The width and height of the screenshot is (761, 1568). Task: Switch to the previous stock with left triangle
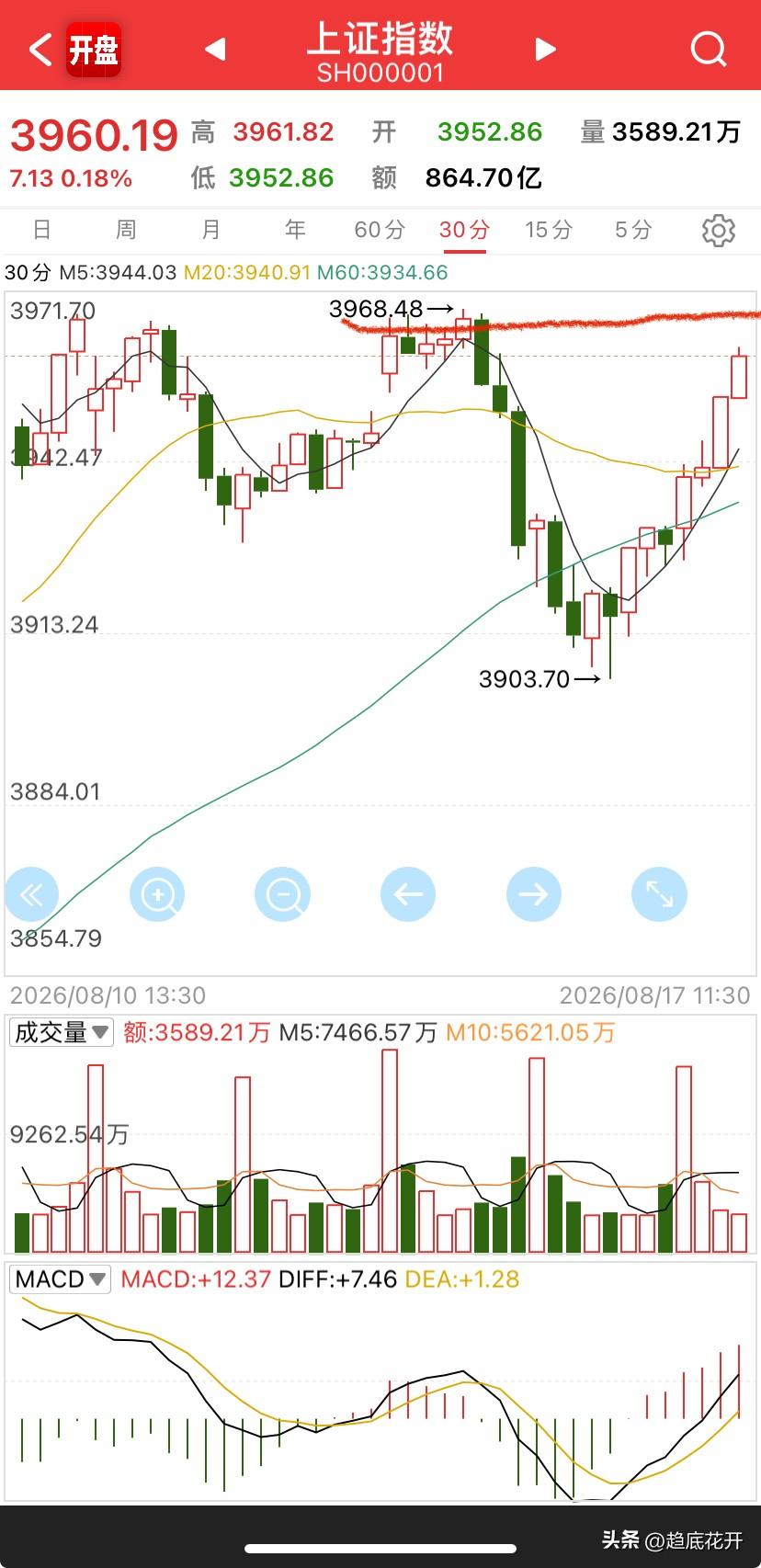(x=215, y=49)
